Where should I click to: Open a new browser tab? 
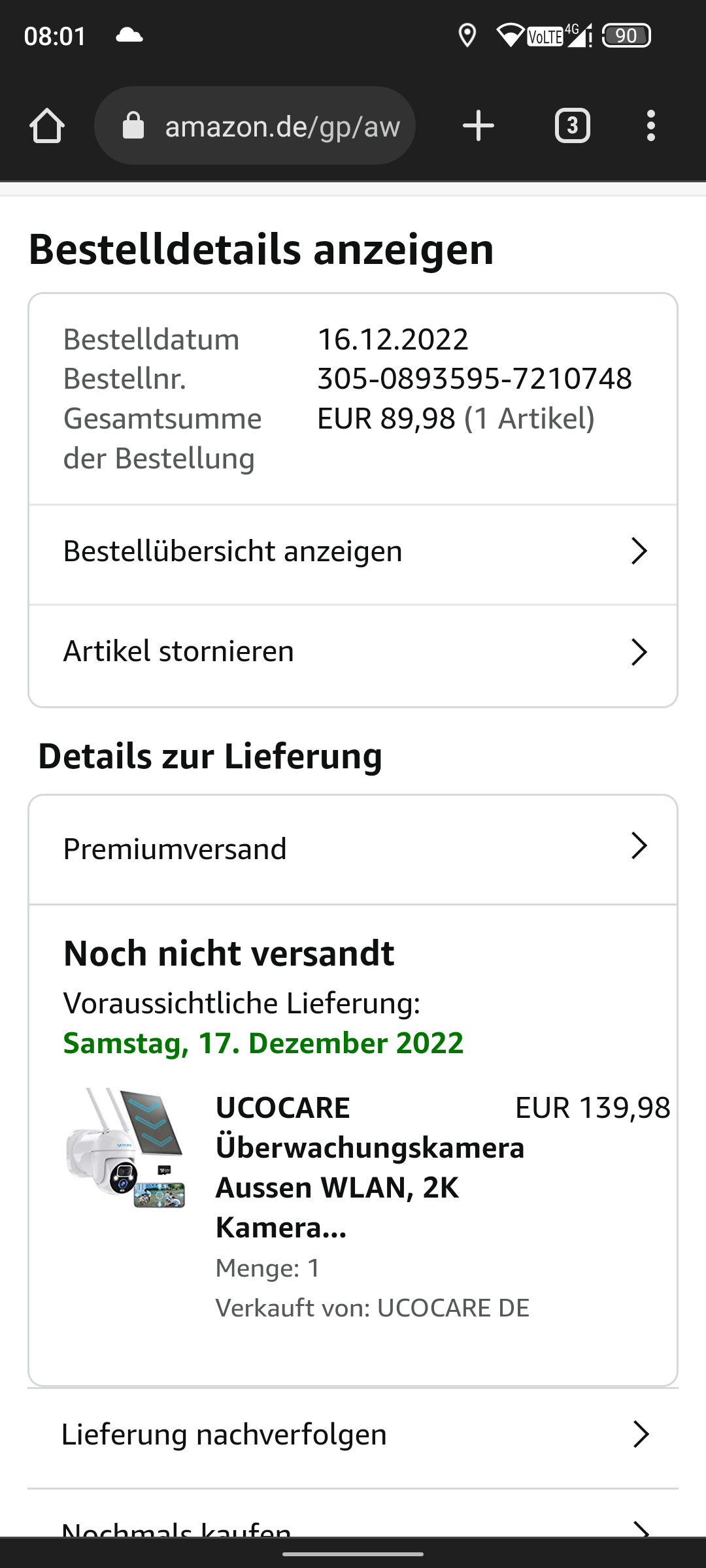(x=478, y=125)
